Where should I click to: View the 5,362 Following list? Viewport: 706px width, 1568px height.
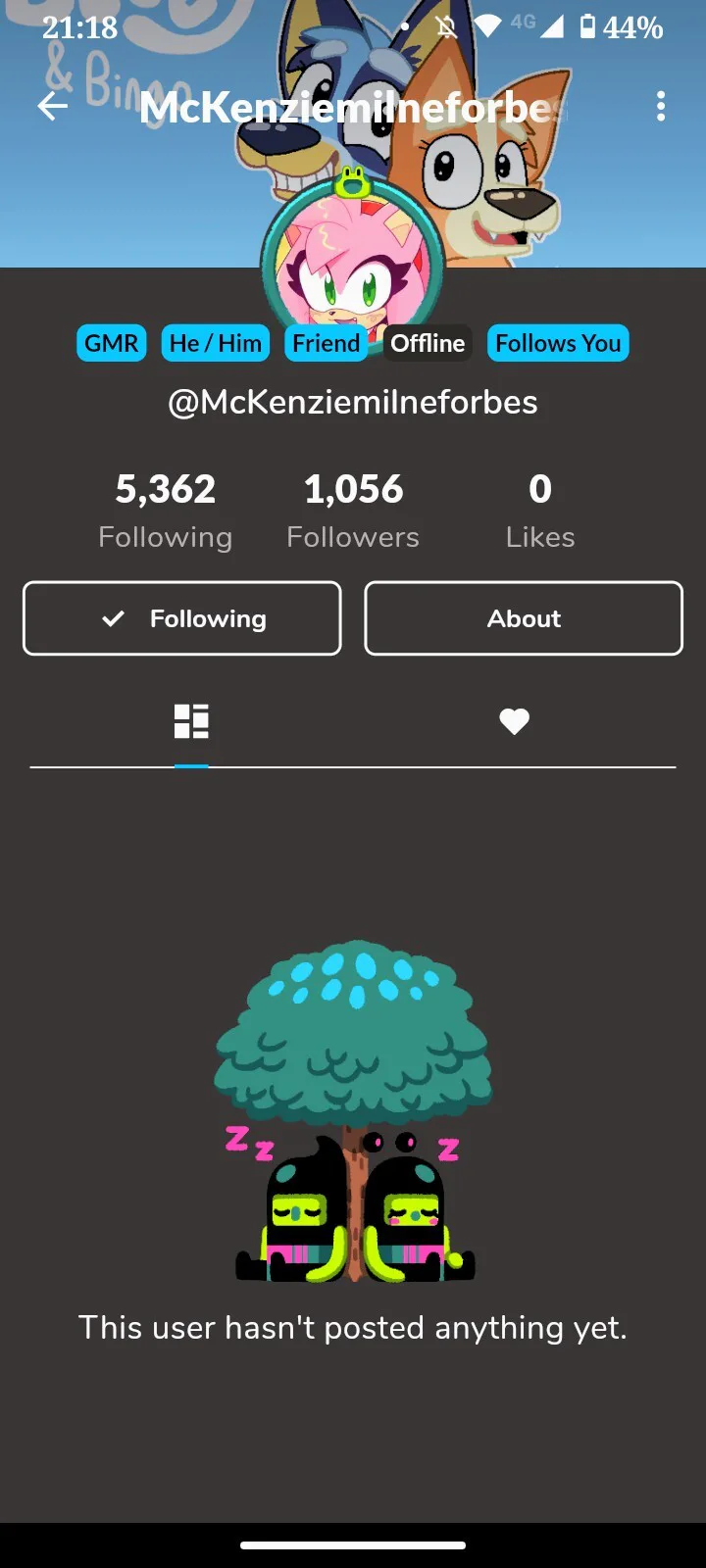(165, 511)
